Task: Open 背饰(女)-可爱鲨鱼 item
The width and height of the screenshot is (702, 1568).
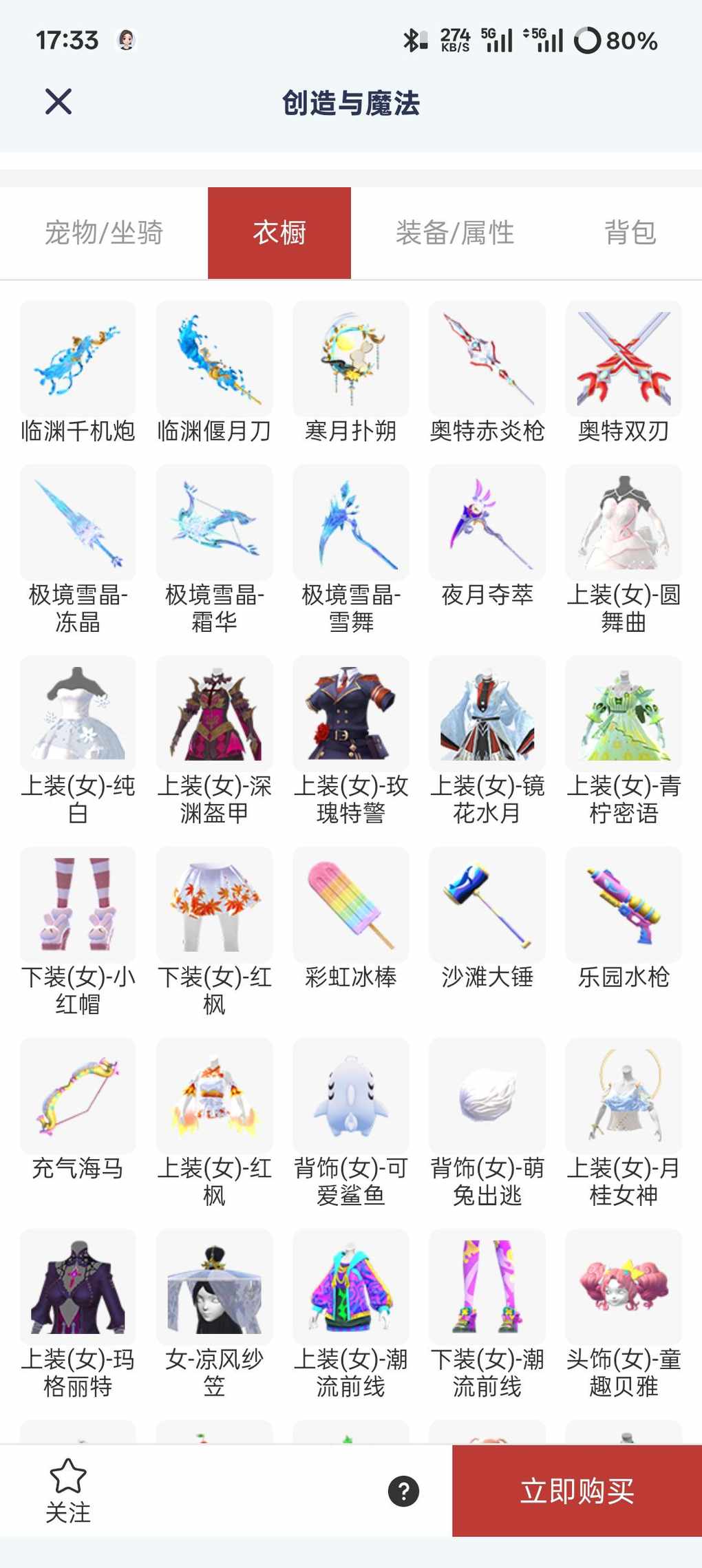Action: [351, 1096]
